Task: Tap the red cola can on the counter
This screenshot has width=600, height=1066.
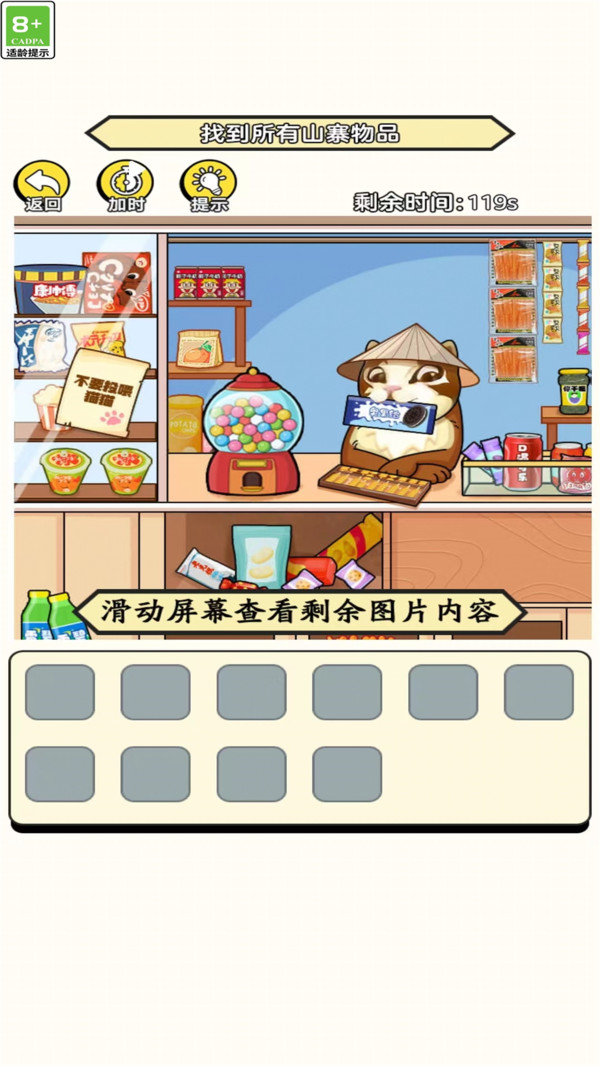Action: [520, 459]
